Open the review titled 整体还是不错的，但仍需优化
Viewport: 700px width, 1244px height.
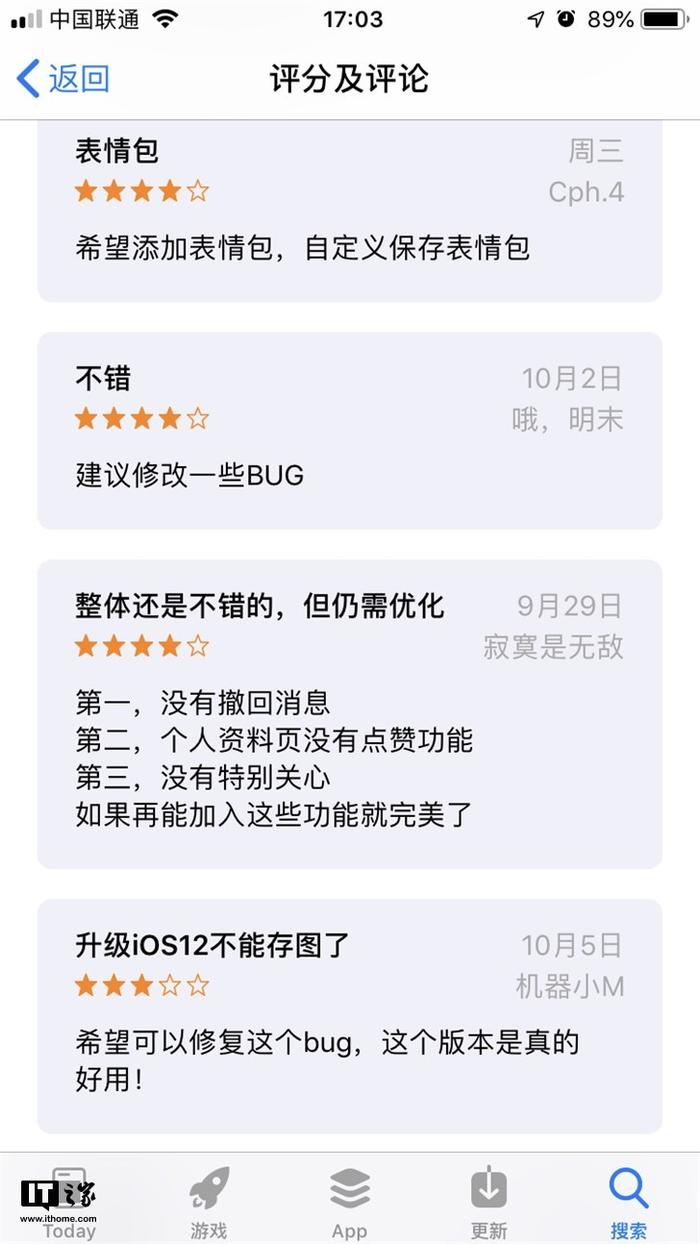(x=350, y=714)
